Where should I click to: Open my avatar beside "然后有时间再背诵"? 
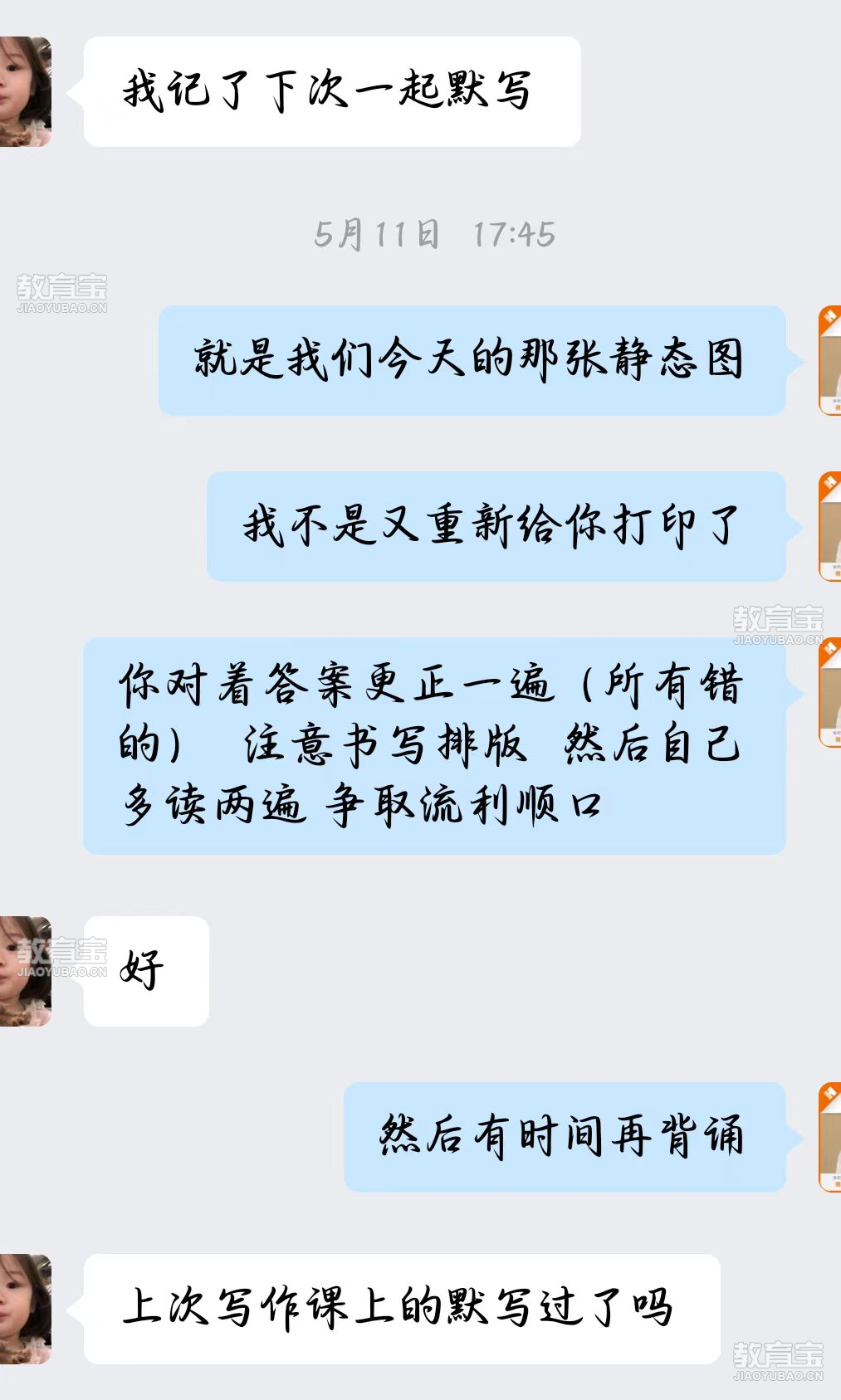click(829, 1137)
